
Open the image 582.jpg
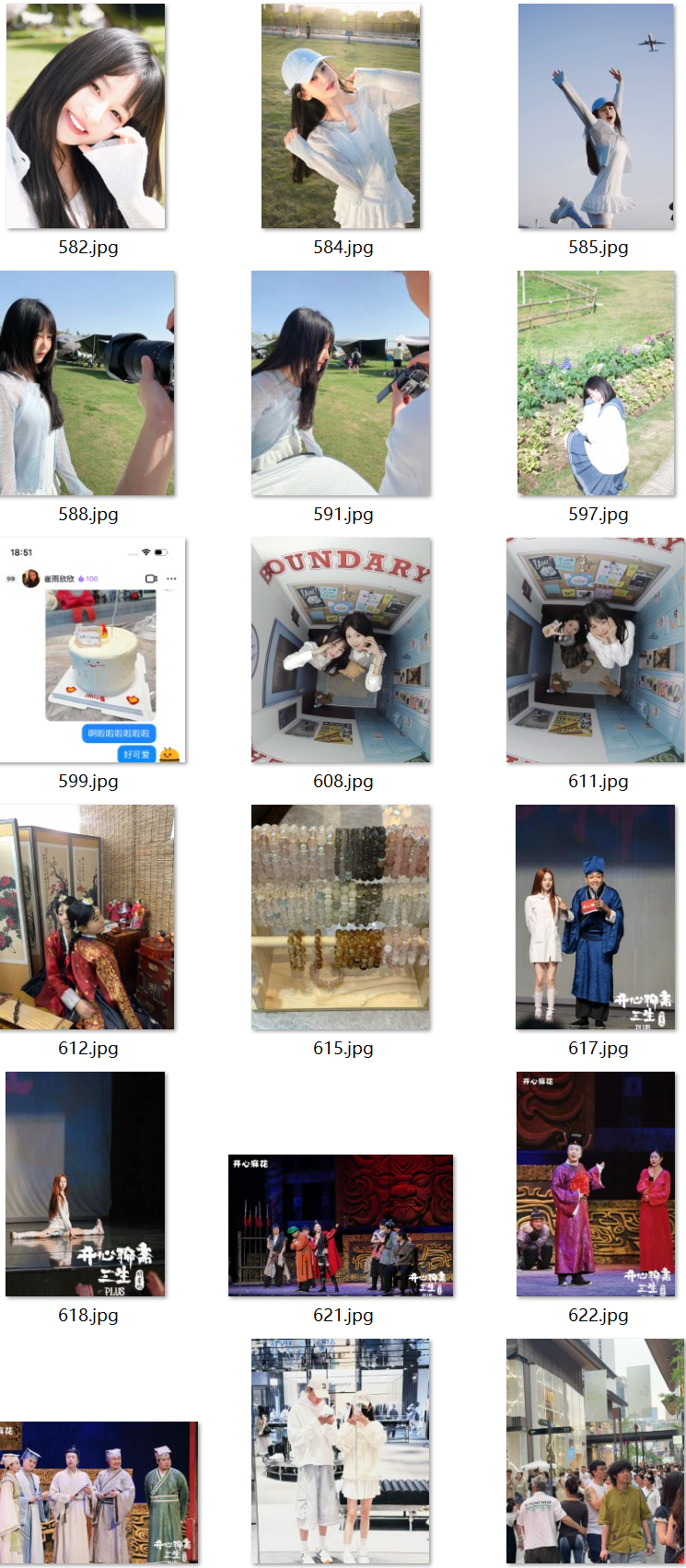(x=86, y=116)
